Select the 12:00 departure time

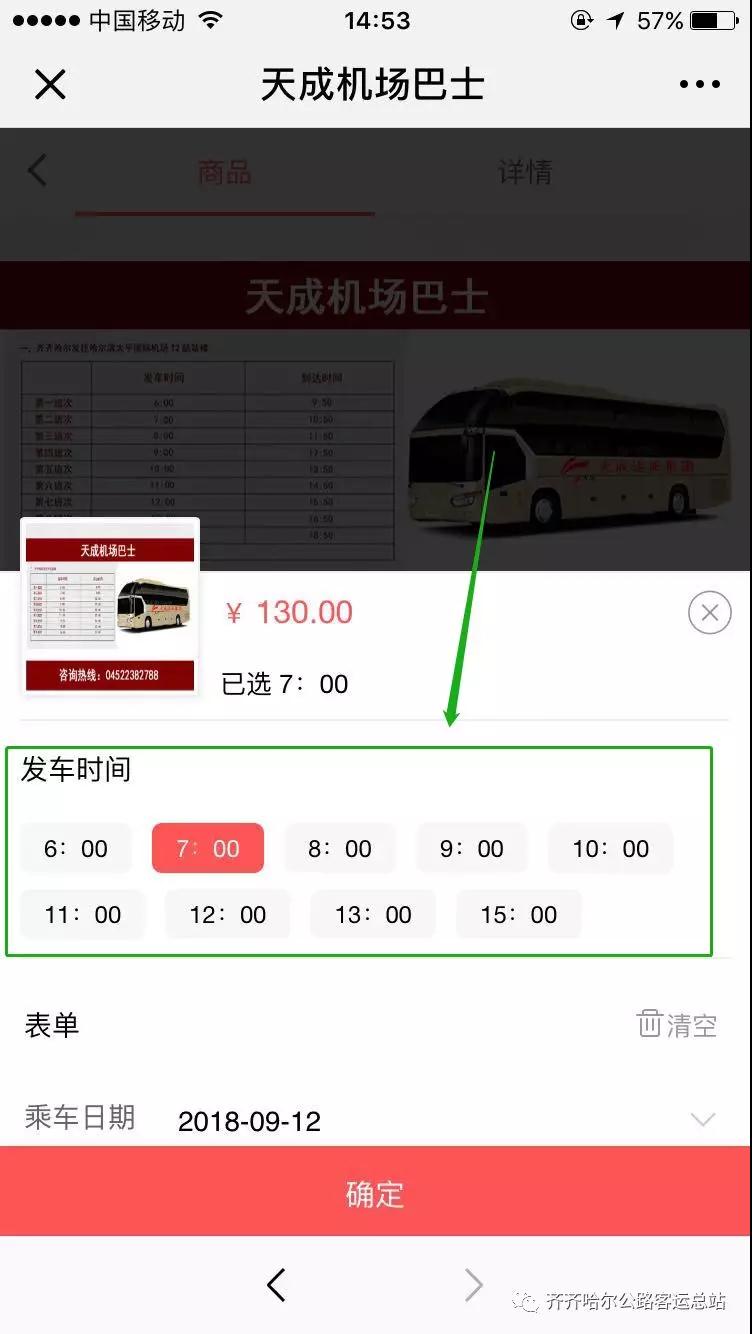tap(228, 914)
